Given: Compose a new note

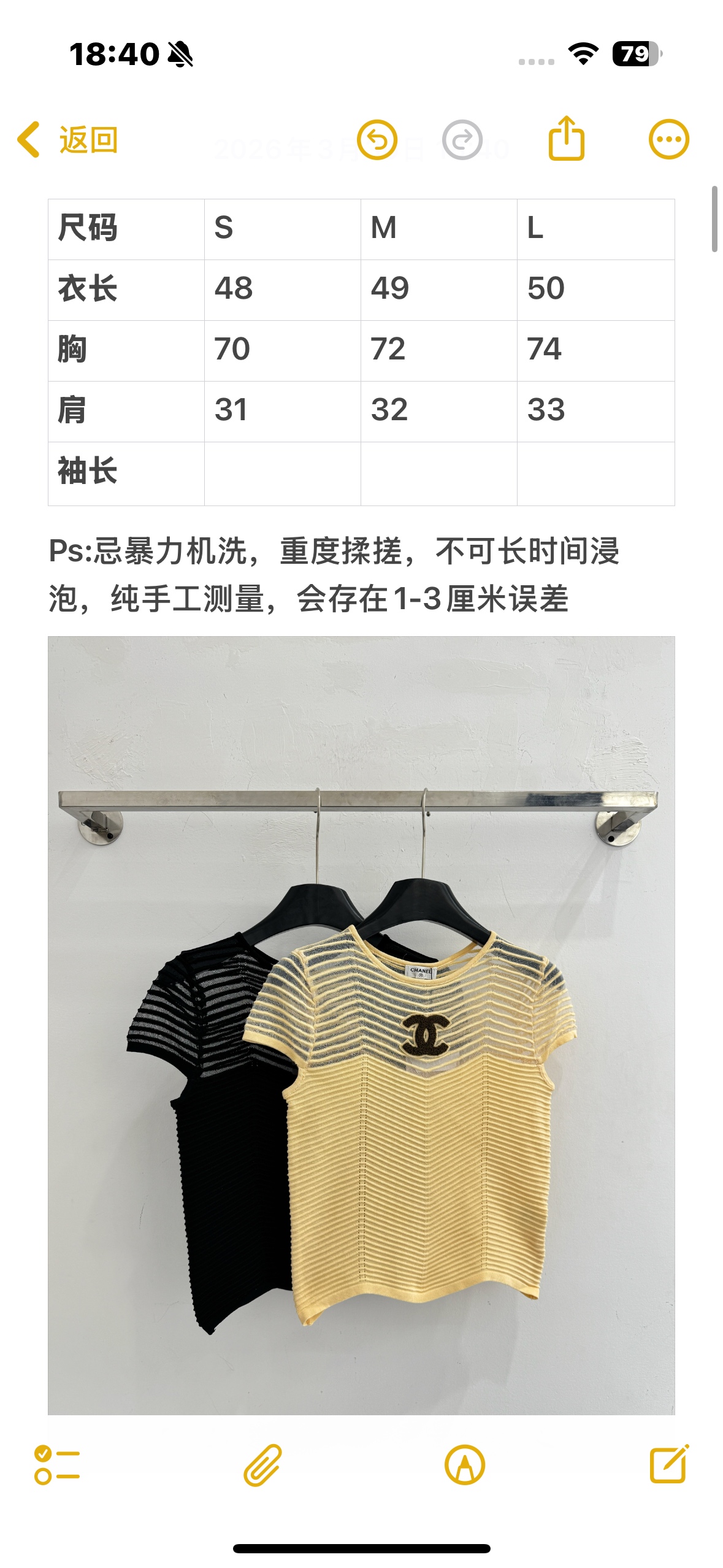Looking at the screenshot, I should (669, 1464).
